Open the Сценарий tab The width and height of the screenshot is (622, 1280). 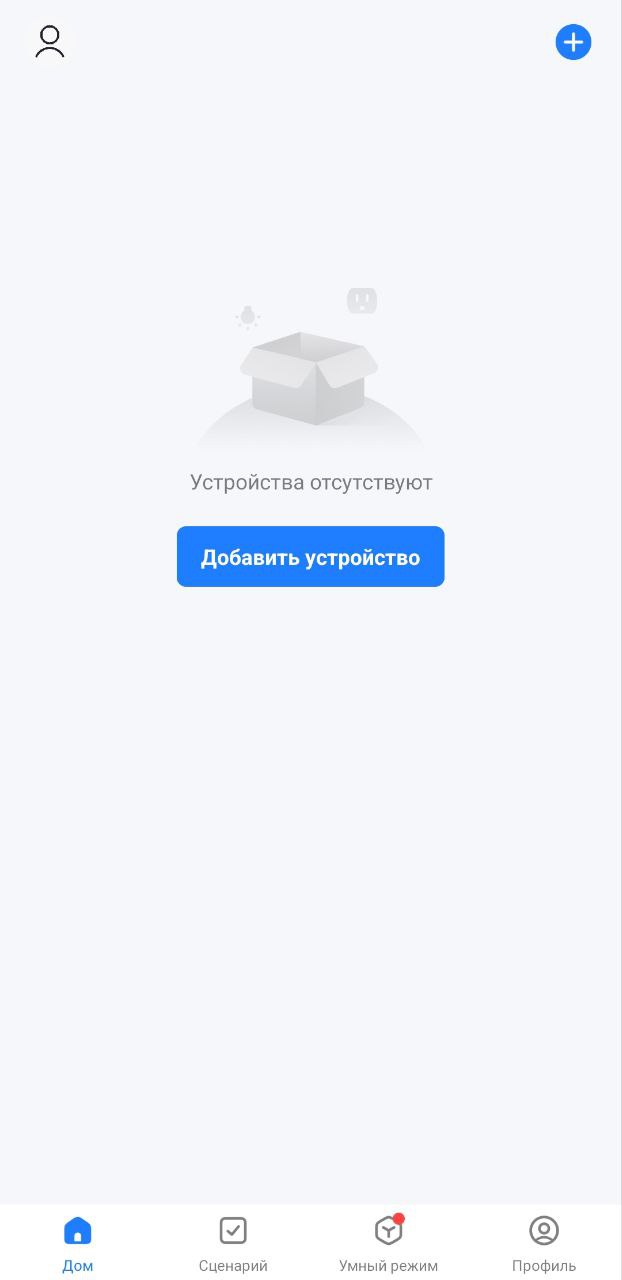pos(233,1243)
